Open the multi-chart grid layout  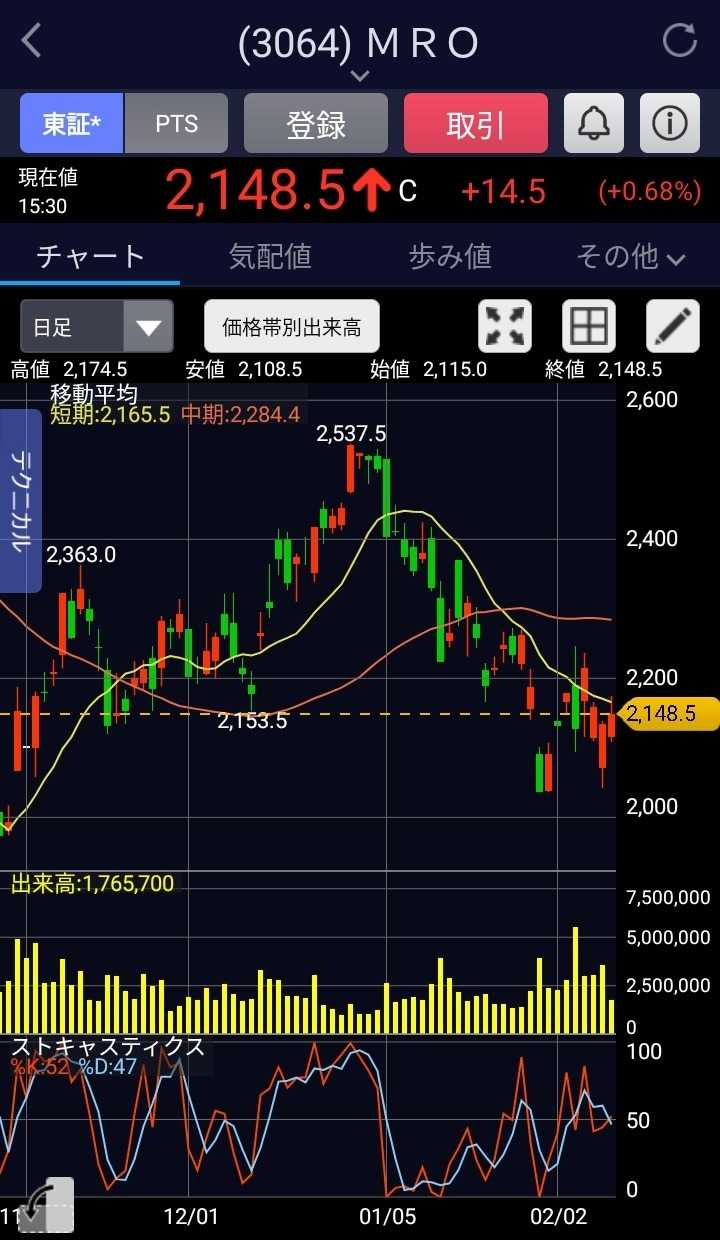588,327
